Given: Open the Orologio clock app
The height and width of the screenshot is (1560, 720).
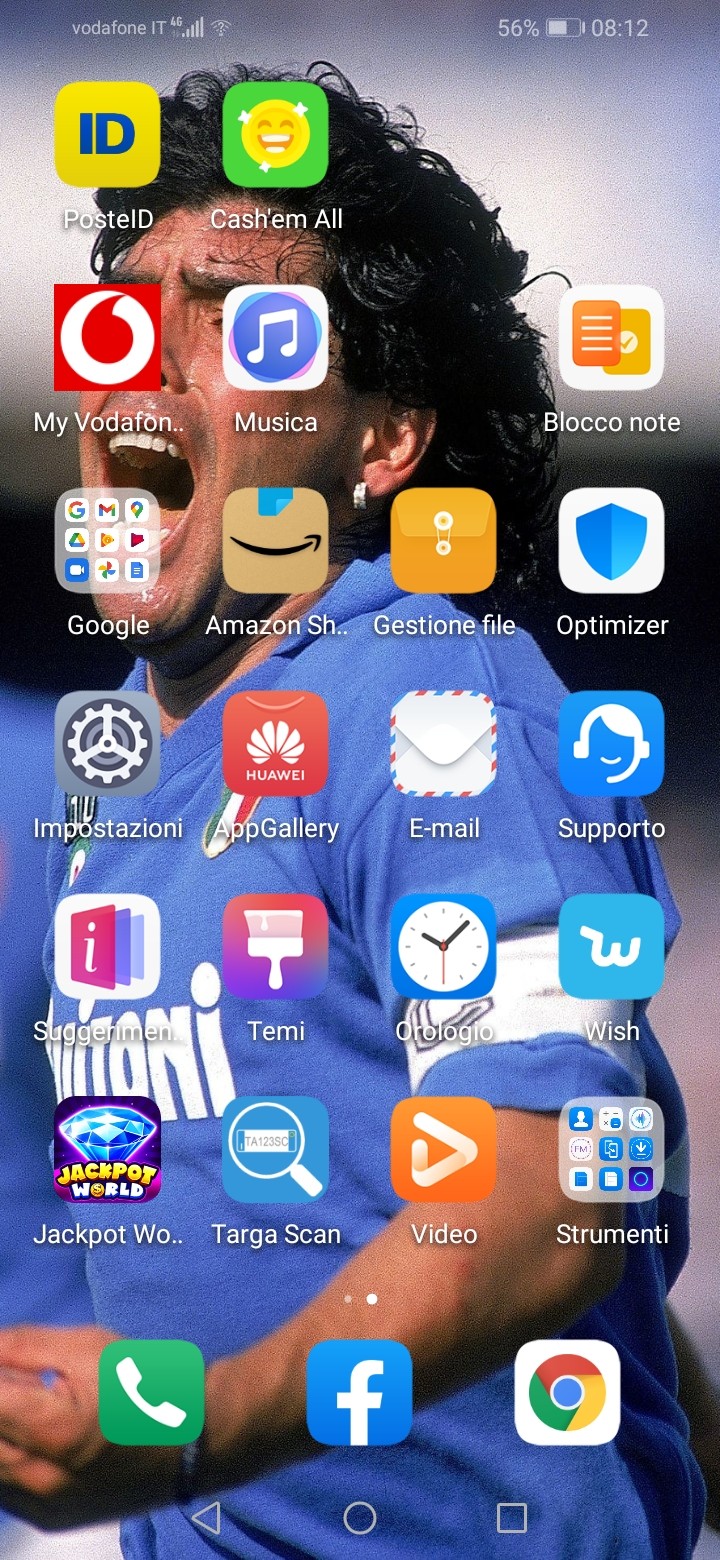Looking at the screenshot, I should tap(443, 946).
